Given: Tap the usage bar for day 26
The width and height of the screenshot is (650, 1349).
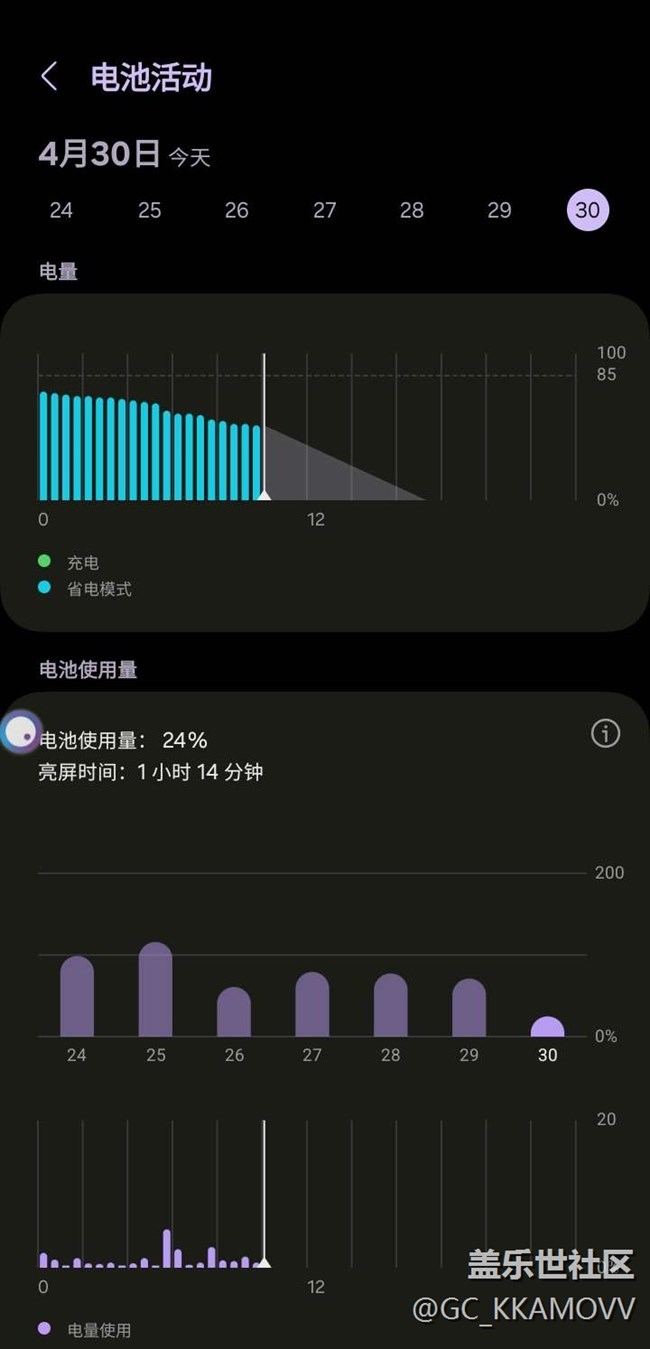Looking at the screenshot, I should (234, 1012).
